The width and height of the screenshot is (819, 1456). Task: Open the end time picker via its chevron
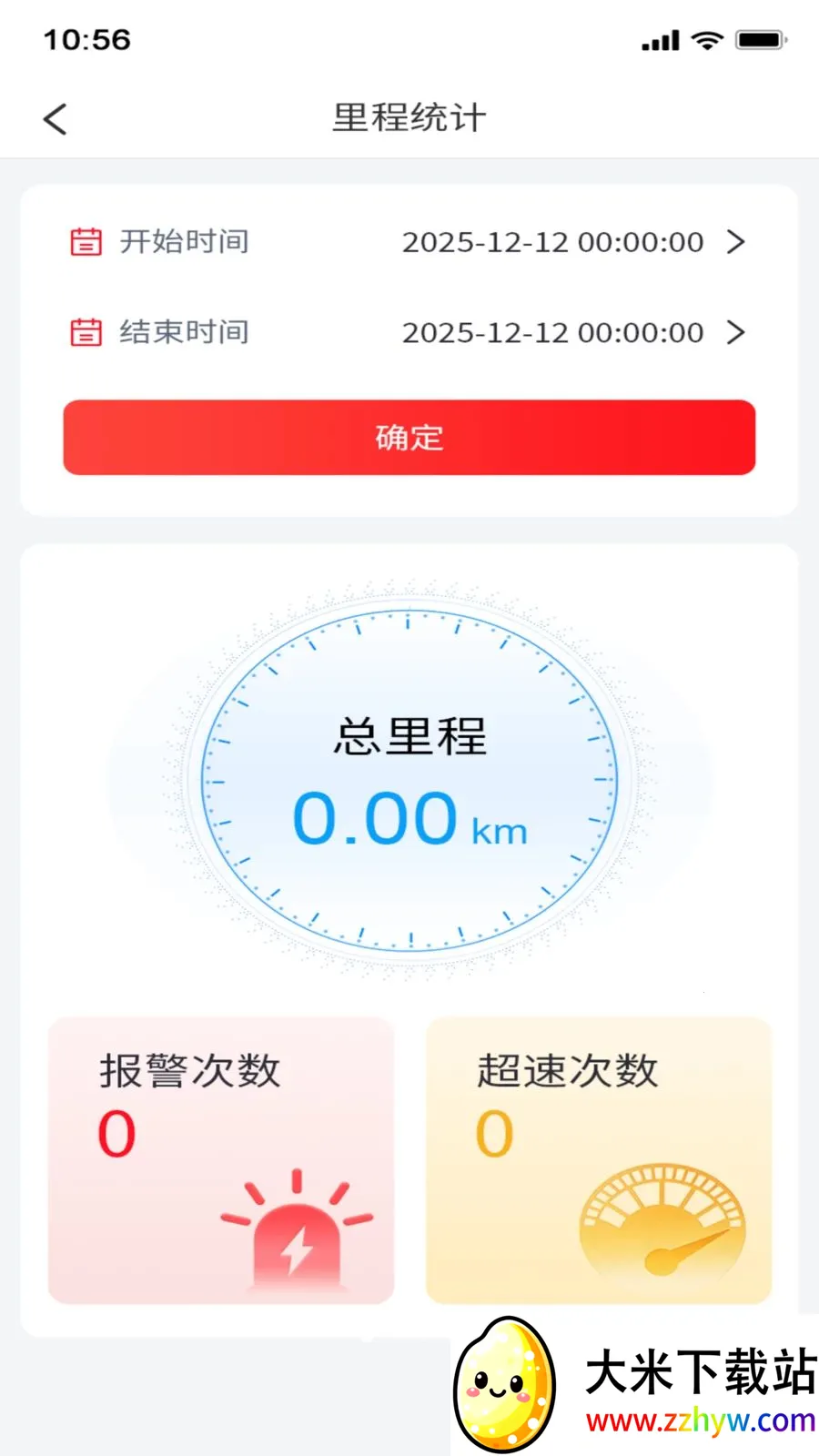735,333
